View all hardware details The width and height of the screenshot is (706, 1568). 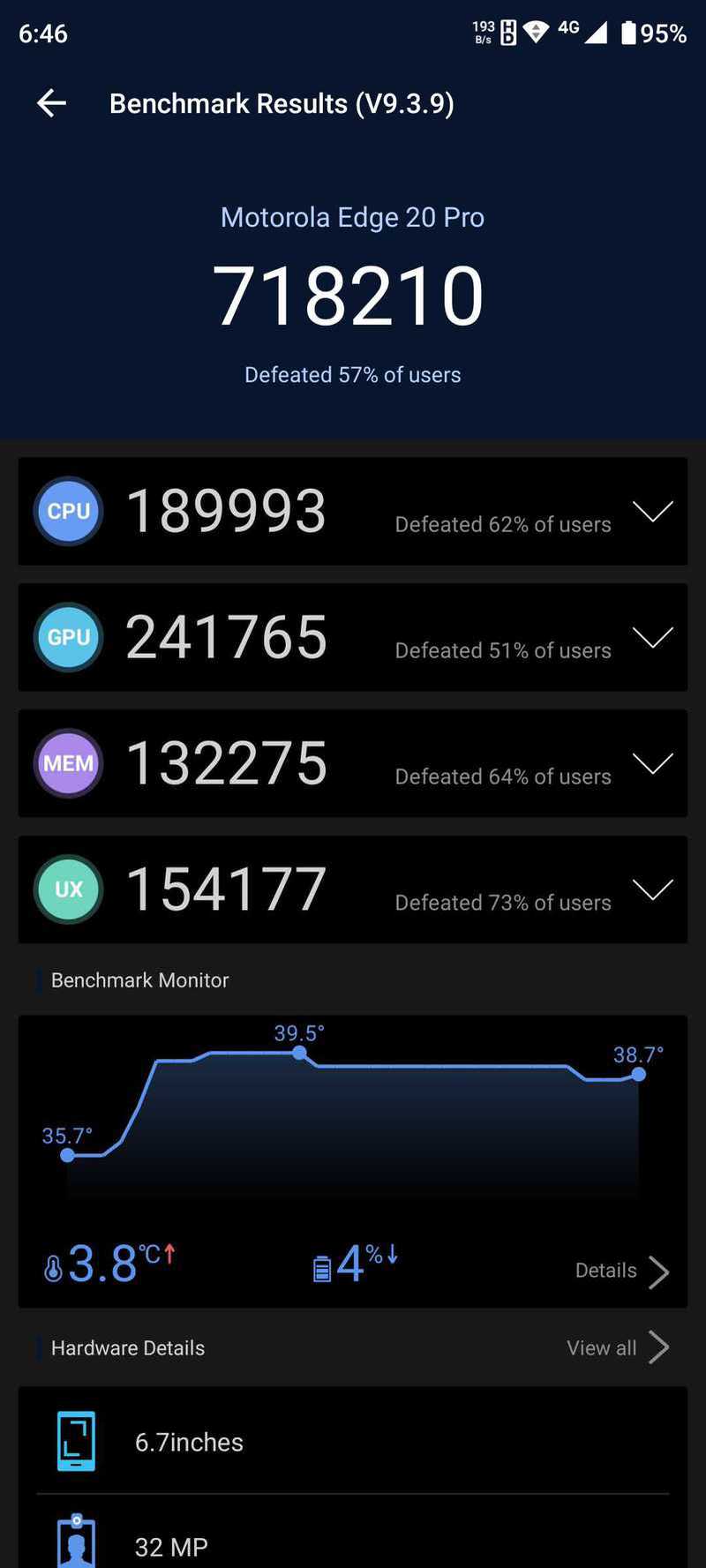tap(618, 1347)
